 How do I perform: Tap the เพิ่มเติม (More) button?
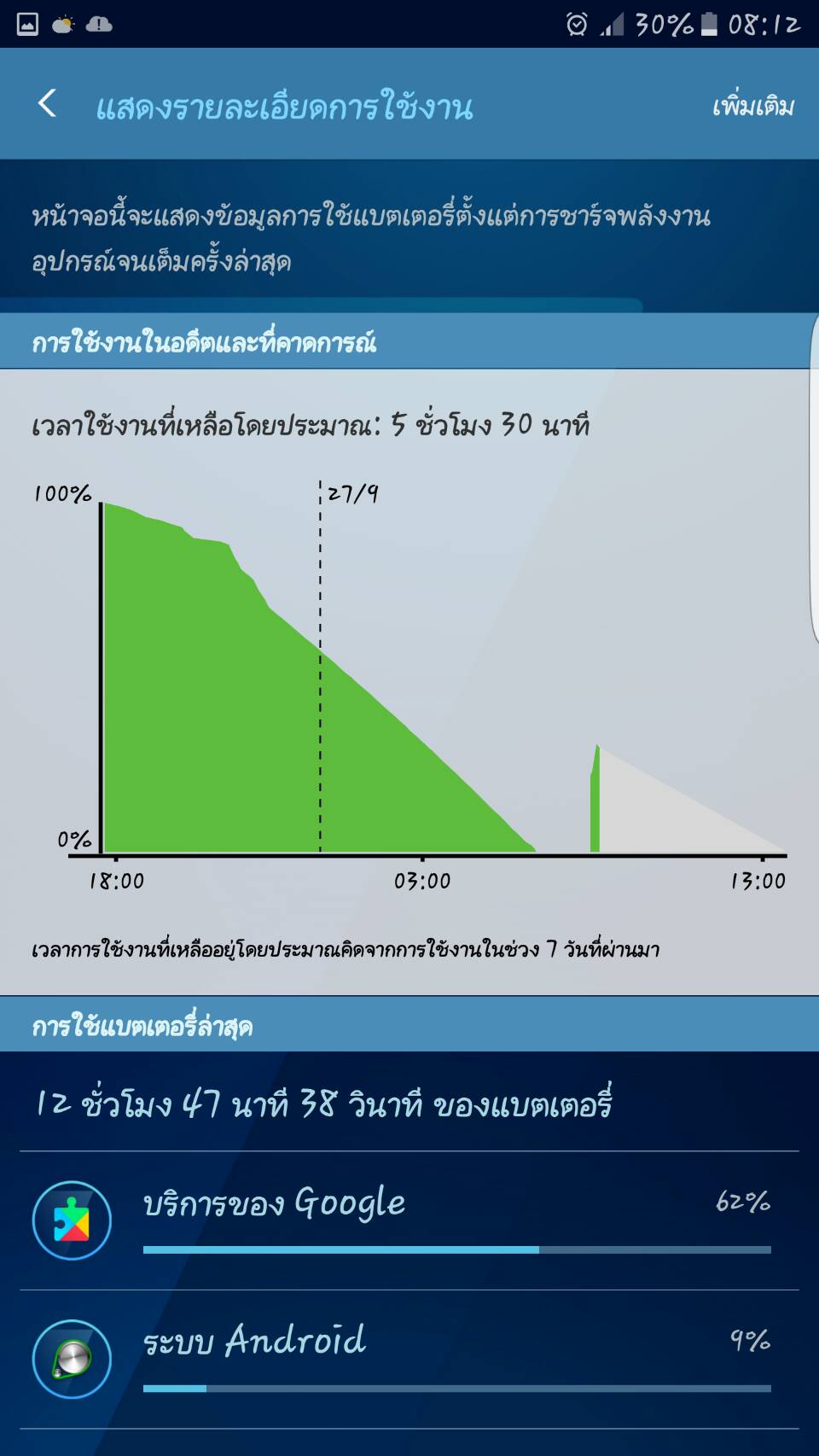753,105
